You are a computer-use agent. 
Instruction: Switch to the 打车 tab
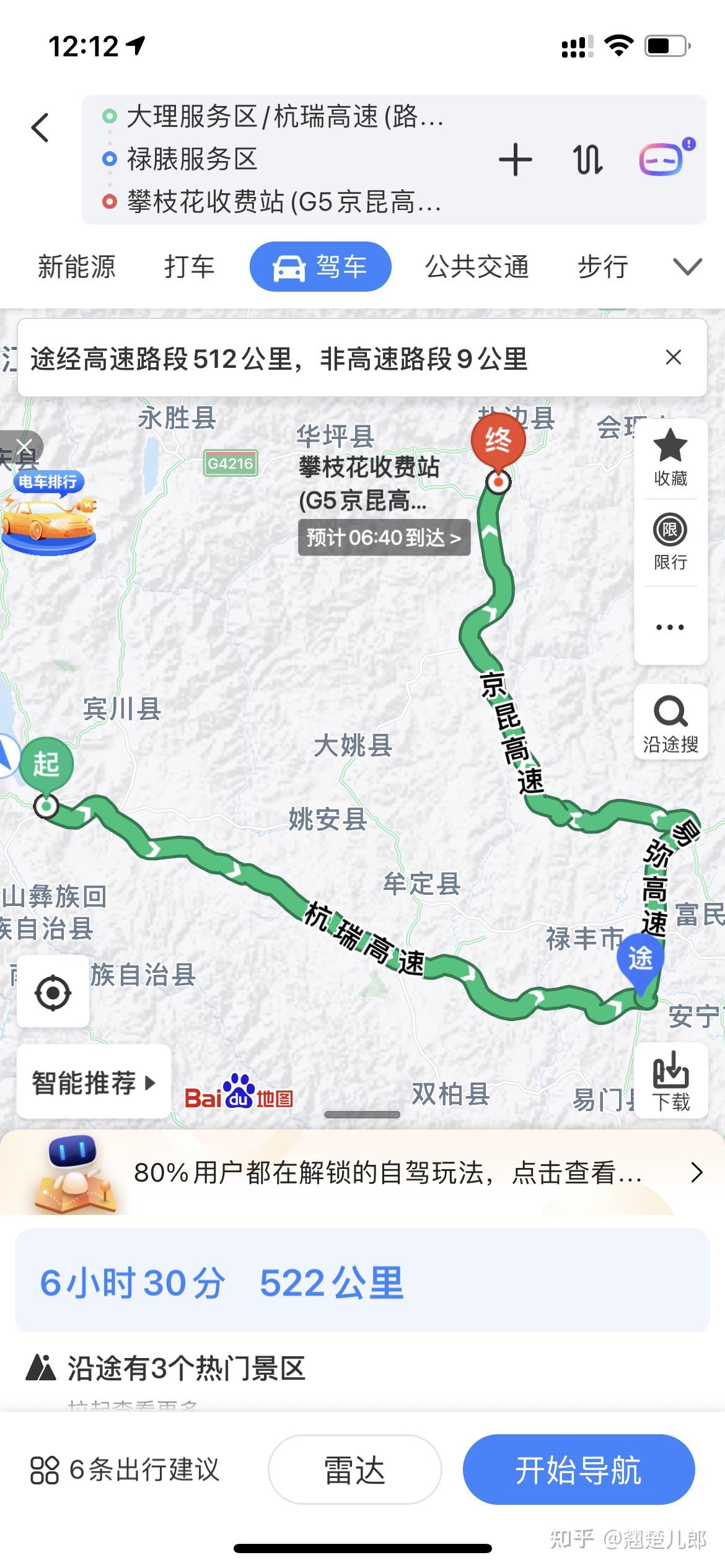pyautogui.click(x=189, y=267)
